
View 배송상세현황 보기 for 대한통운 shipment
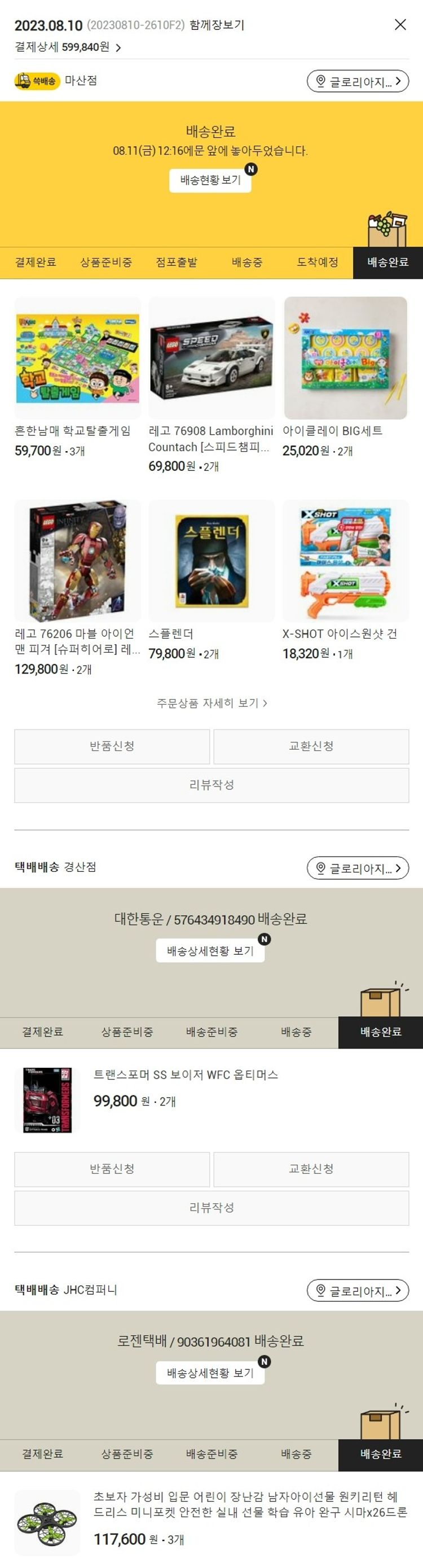[210, 951]
